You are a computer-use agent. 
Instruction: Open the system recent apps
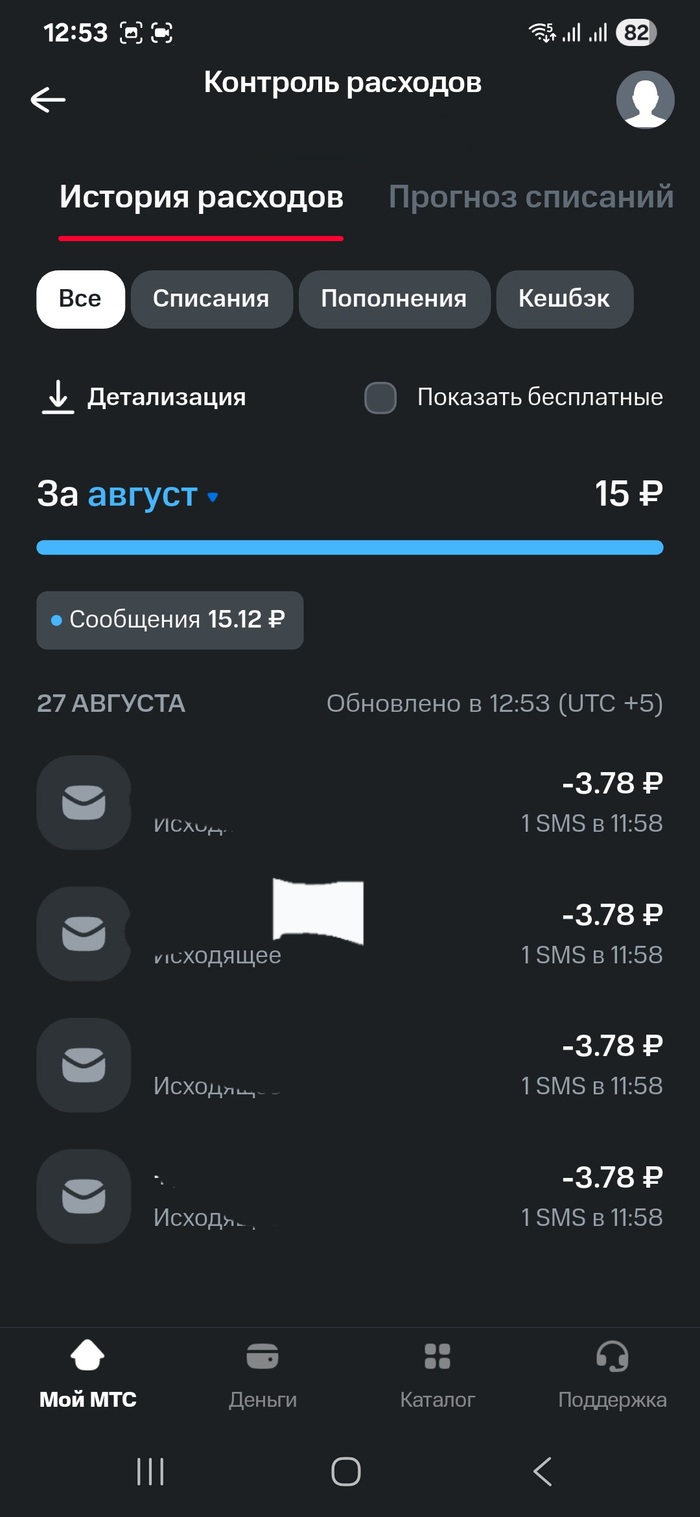(x=150, y=1471)
